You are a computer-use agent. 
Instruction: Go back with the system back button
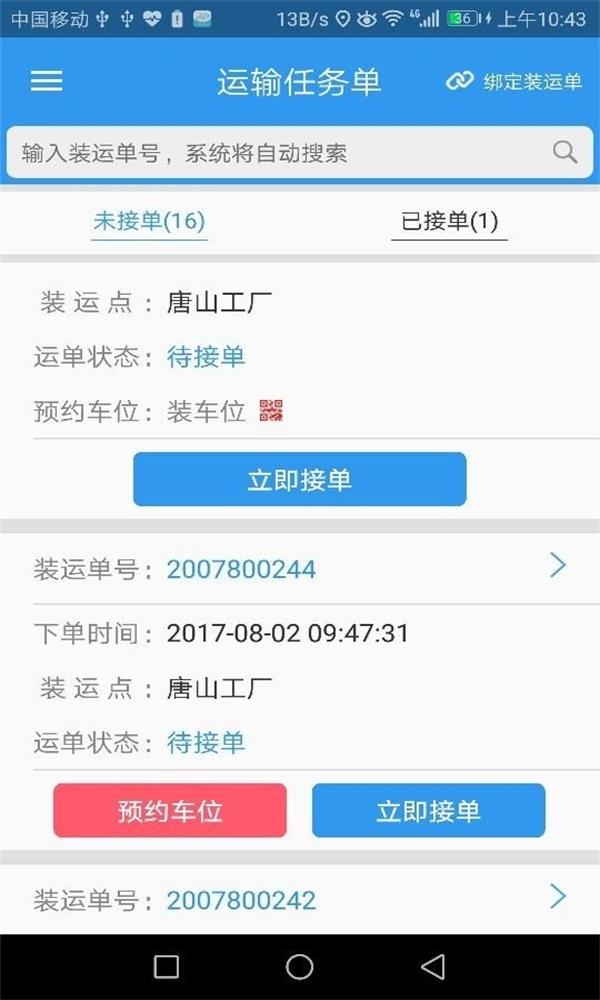tap(432, 966)
